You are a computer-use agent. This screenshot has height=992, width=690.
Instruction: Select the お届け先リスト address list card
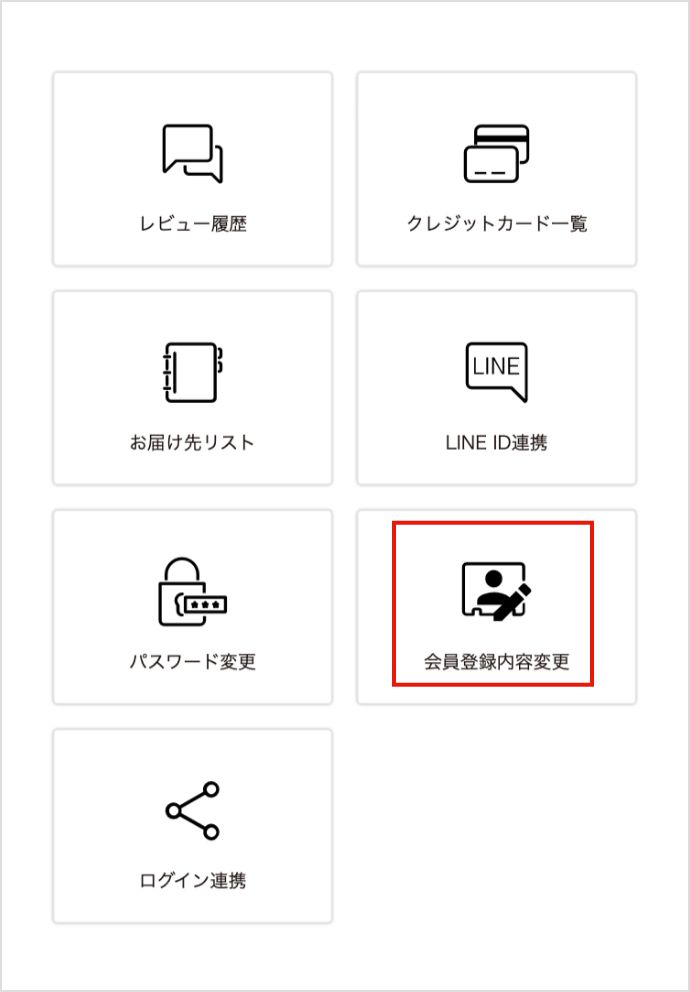pyautogui.click(x=192, y=388)
